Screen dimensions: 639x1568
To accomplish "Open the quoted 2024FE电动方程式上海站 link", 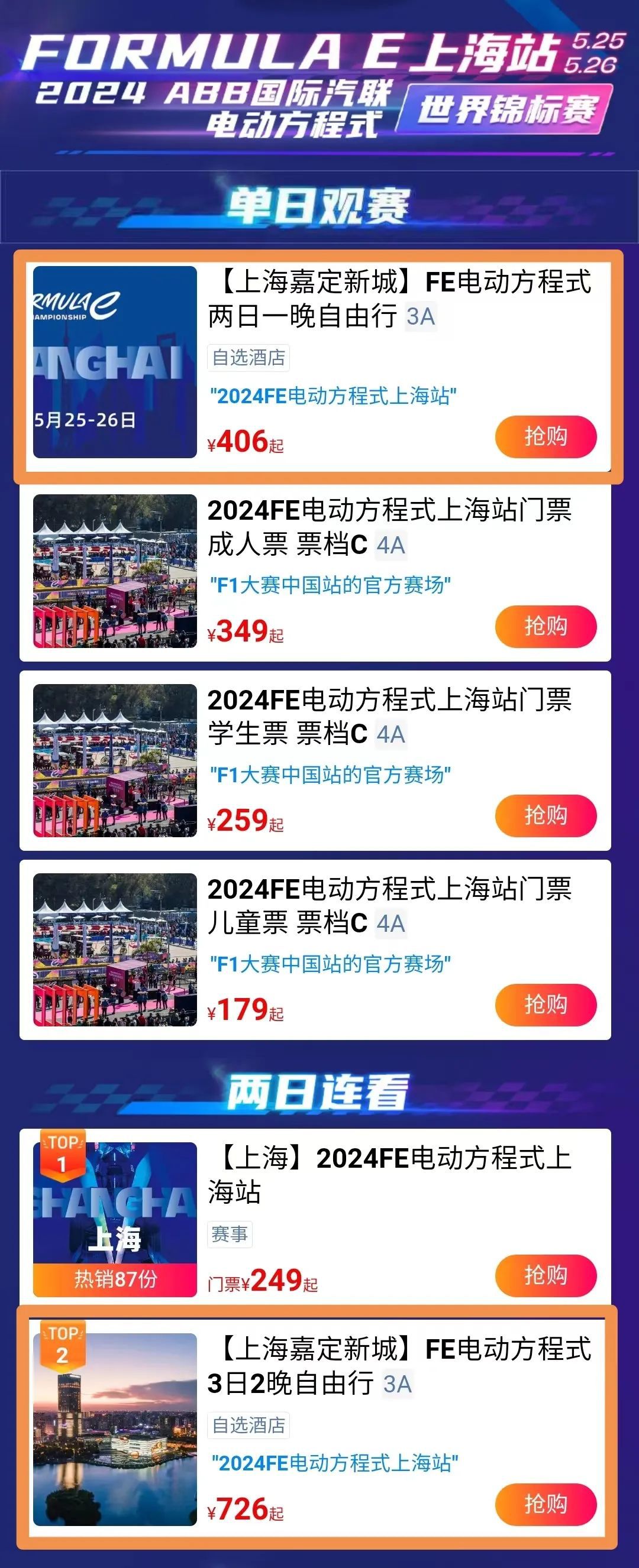I will coord(335,396).
